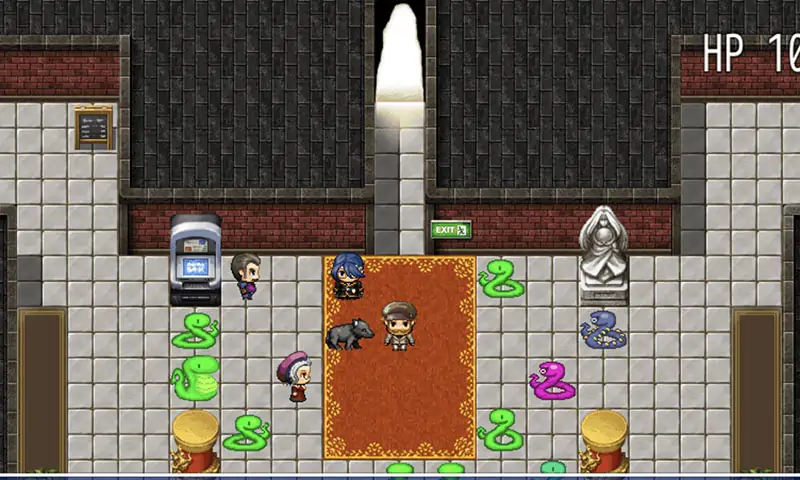Image resolution: width=800 pixels, height=480 pixels.
Task: Talk to the blue-haired character on the carpet
Action: point(349,276)
